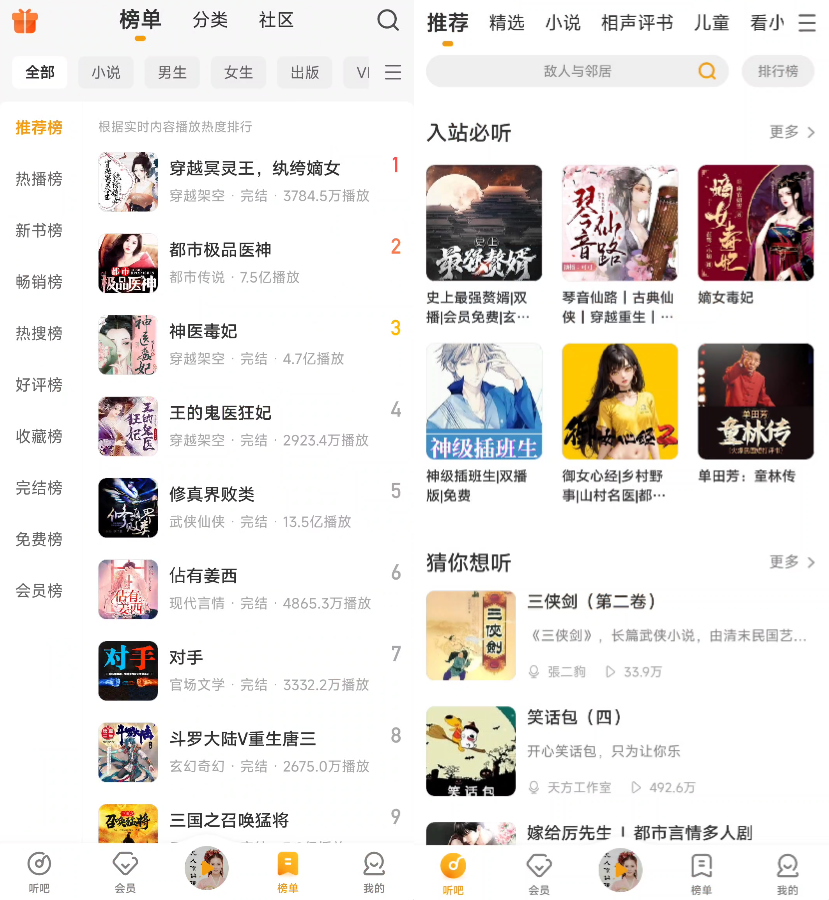829x900 pixels.
Task: Open the 排行榜 button
Action: click(777, 71)
